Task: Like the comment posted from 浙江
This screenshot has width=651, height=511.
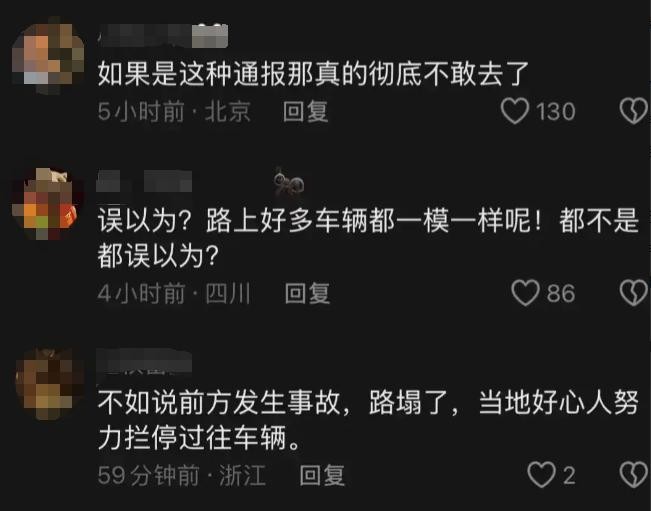Action: (x=540, y=474)
